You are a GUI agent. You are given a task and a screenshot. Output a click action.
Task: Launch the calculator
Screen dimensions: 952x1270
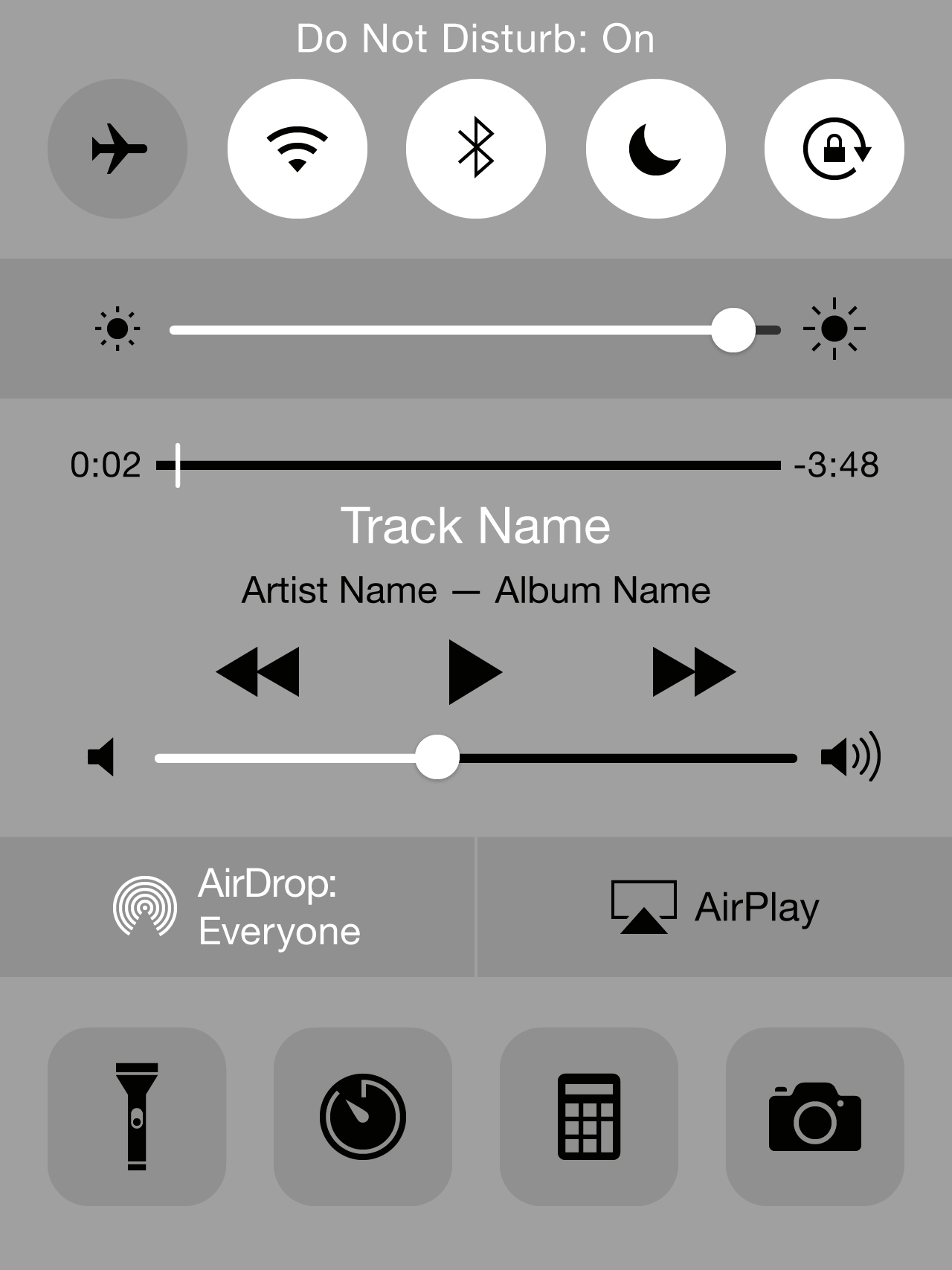[589, 1116]
